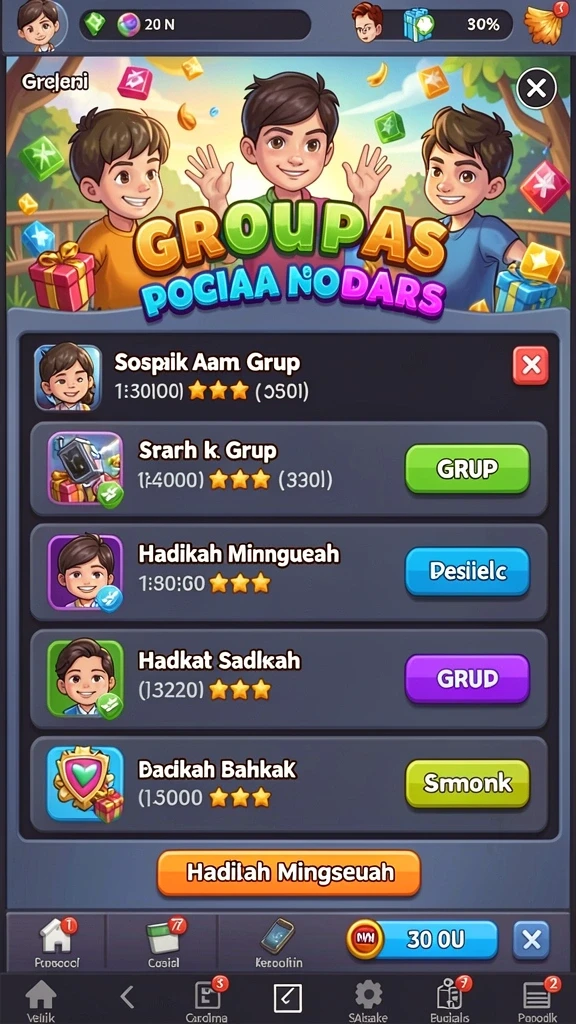This screenshot has width=576, height=1024.
Task: Tap the Smonk button
Action: [467, 783]
